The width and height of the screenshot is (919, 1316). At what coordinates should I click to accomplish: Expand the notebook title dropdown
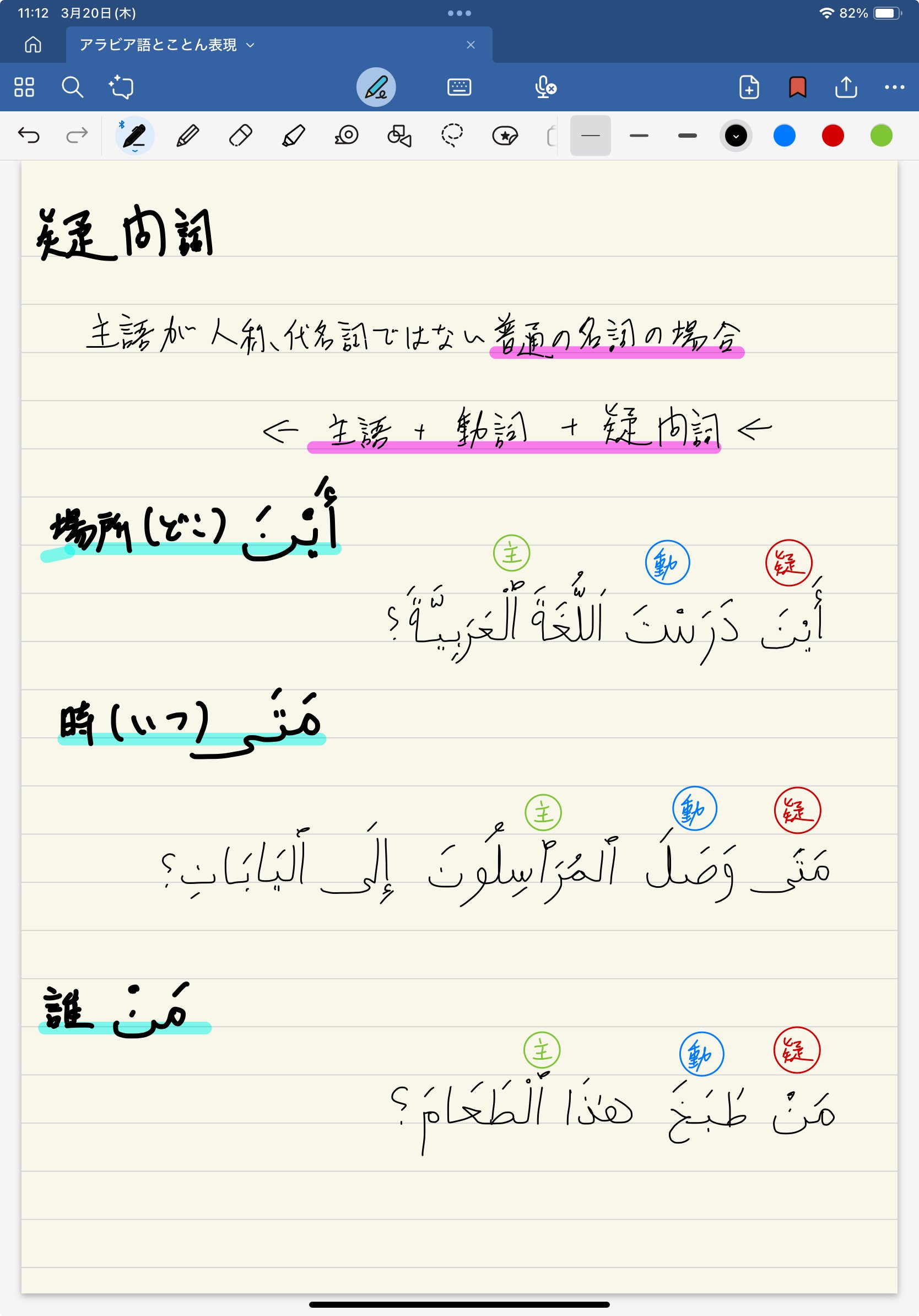[250, 45]
